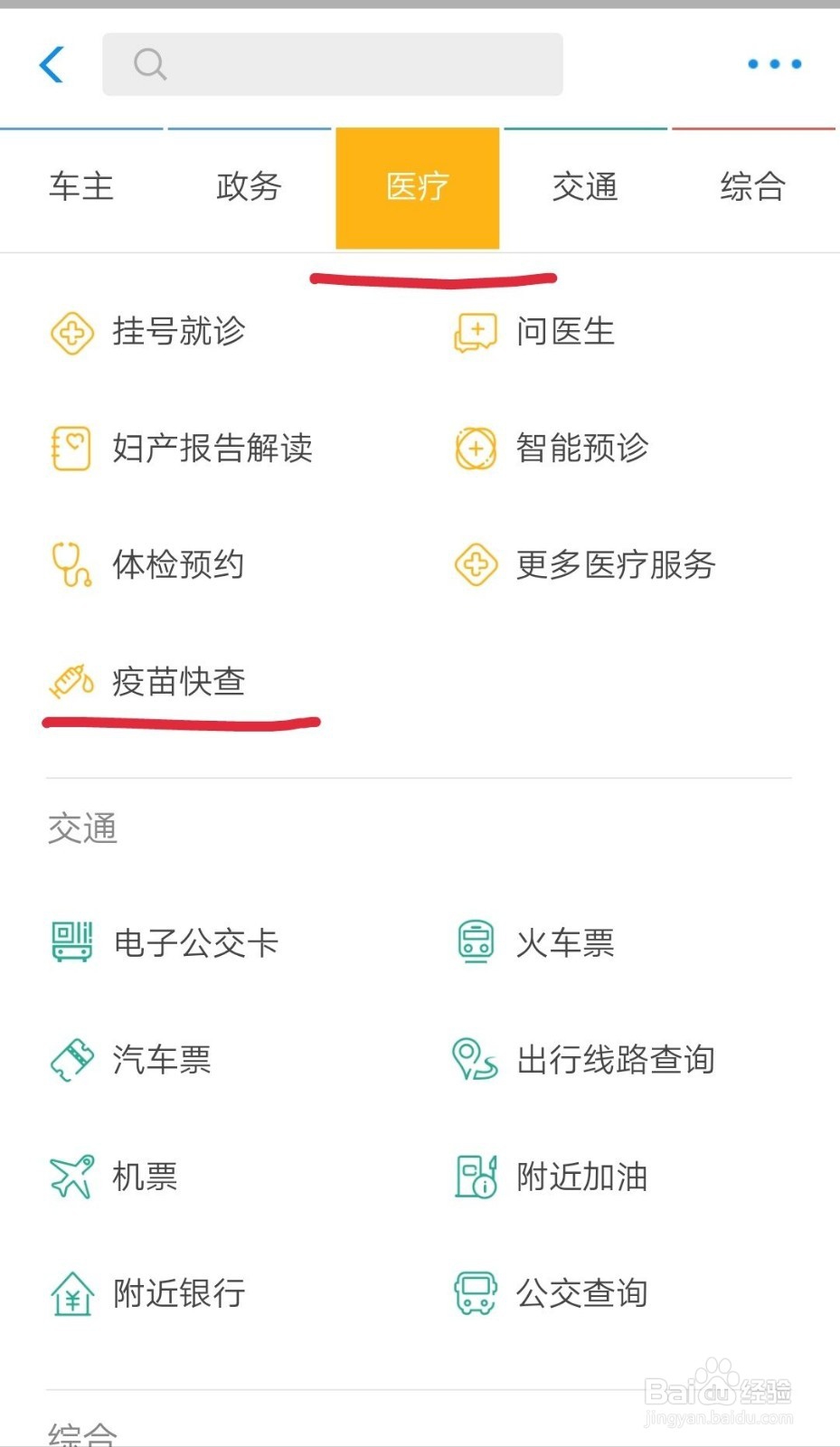Image resolution: width=840 pixels, height=1447 pixels.
Task: Open the 挂号就诊 registration icon
Action: pos(71,332)
